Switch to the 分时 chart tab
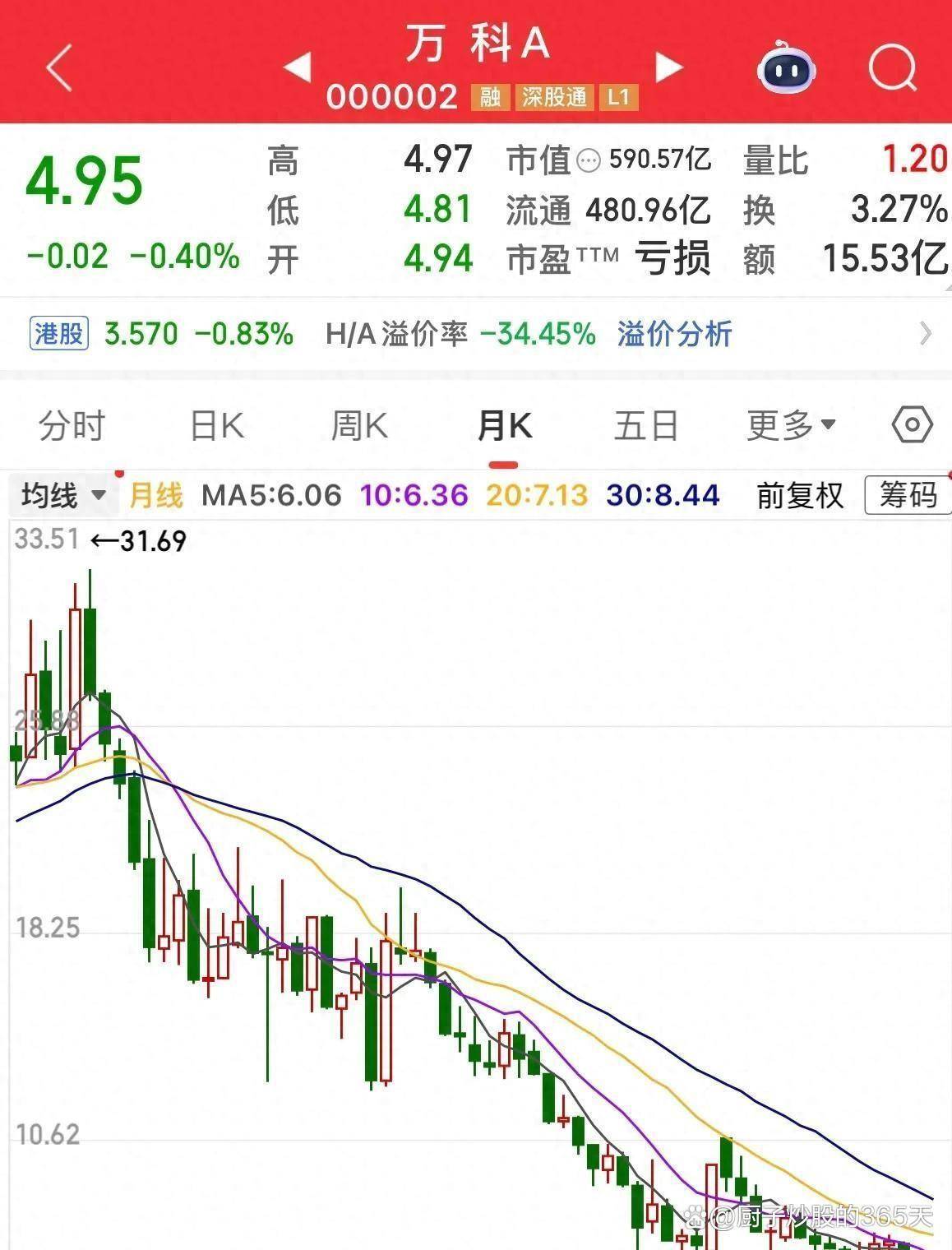952x1250 pixels. point(72,426)
